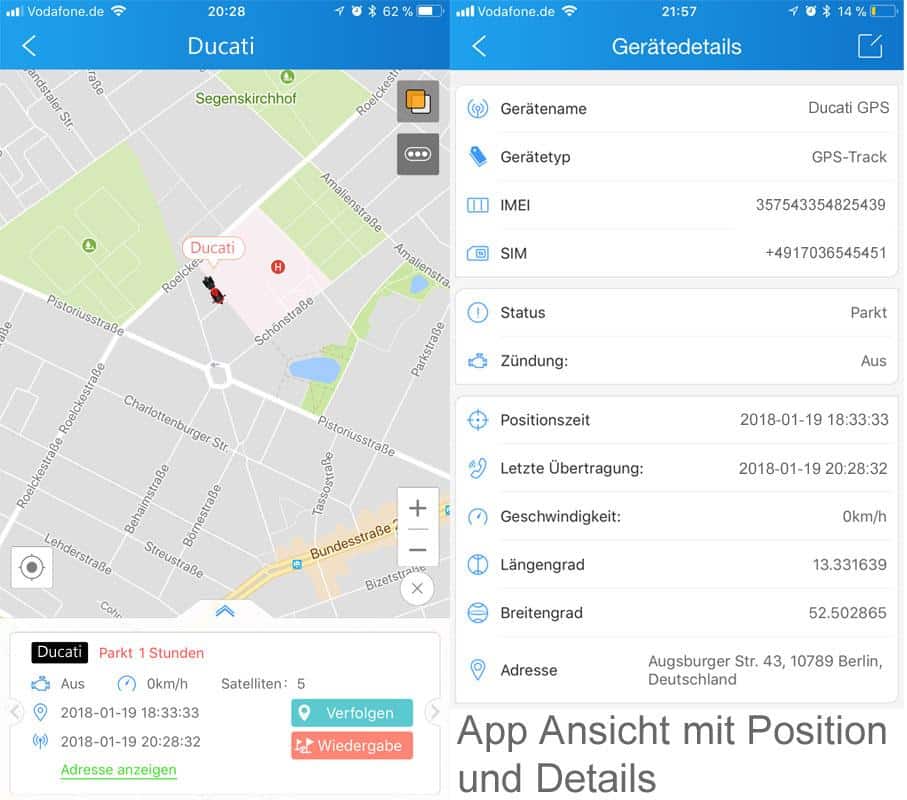The image size is (907, 800).
Task: Switch the map layer type
Action: coord(417,102)
